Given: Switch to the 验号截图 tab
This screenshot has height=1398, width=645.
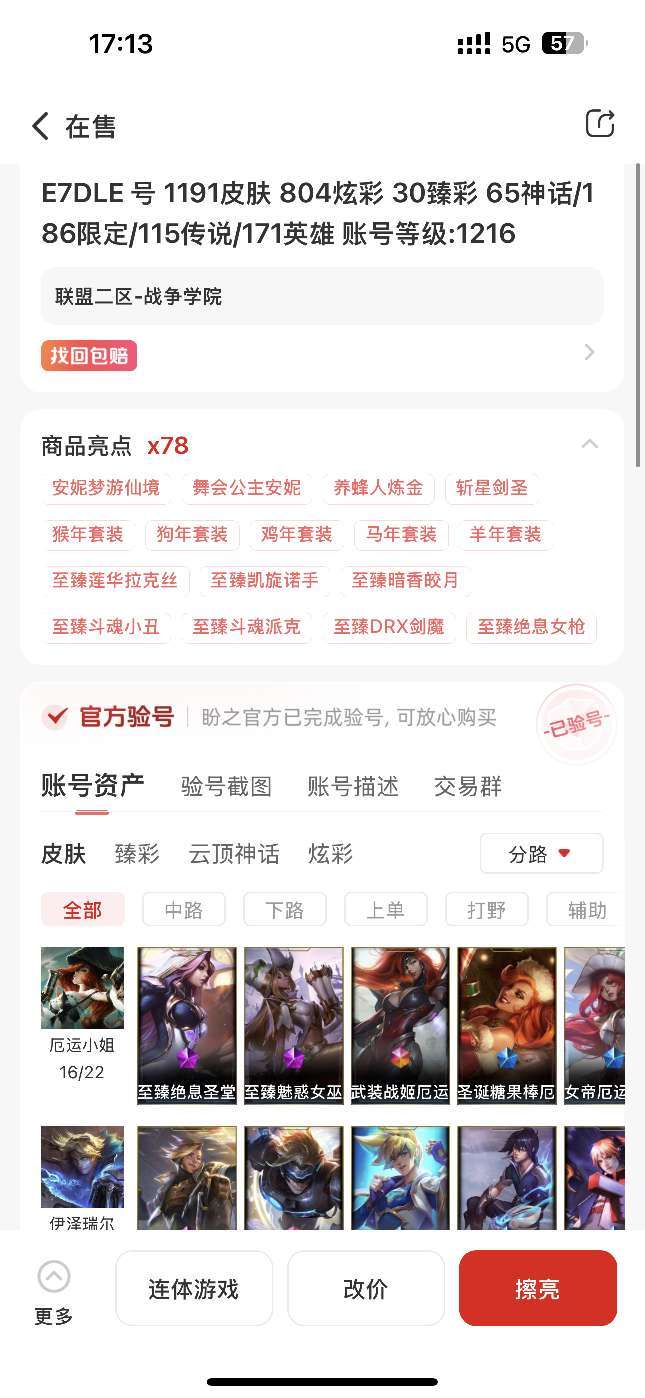Looking at the screenshot, I should point(226,786).
